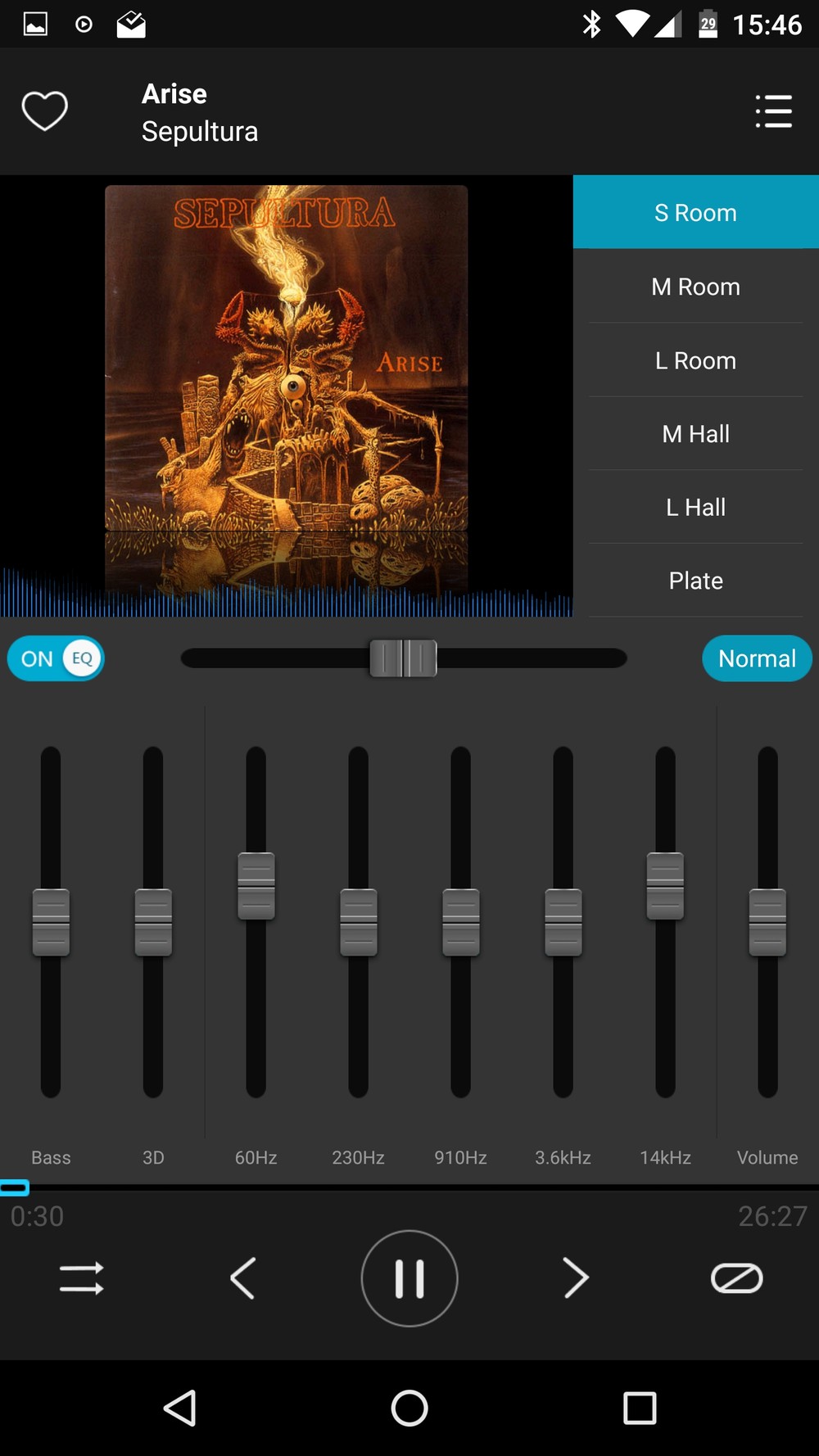Pick the L Room reverb preset
819x1456 pixels.
point(695,360)
